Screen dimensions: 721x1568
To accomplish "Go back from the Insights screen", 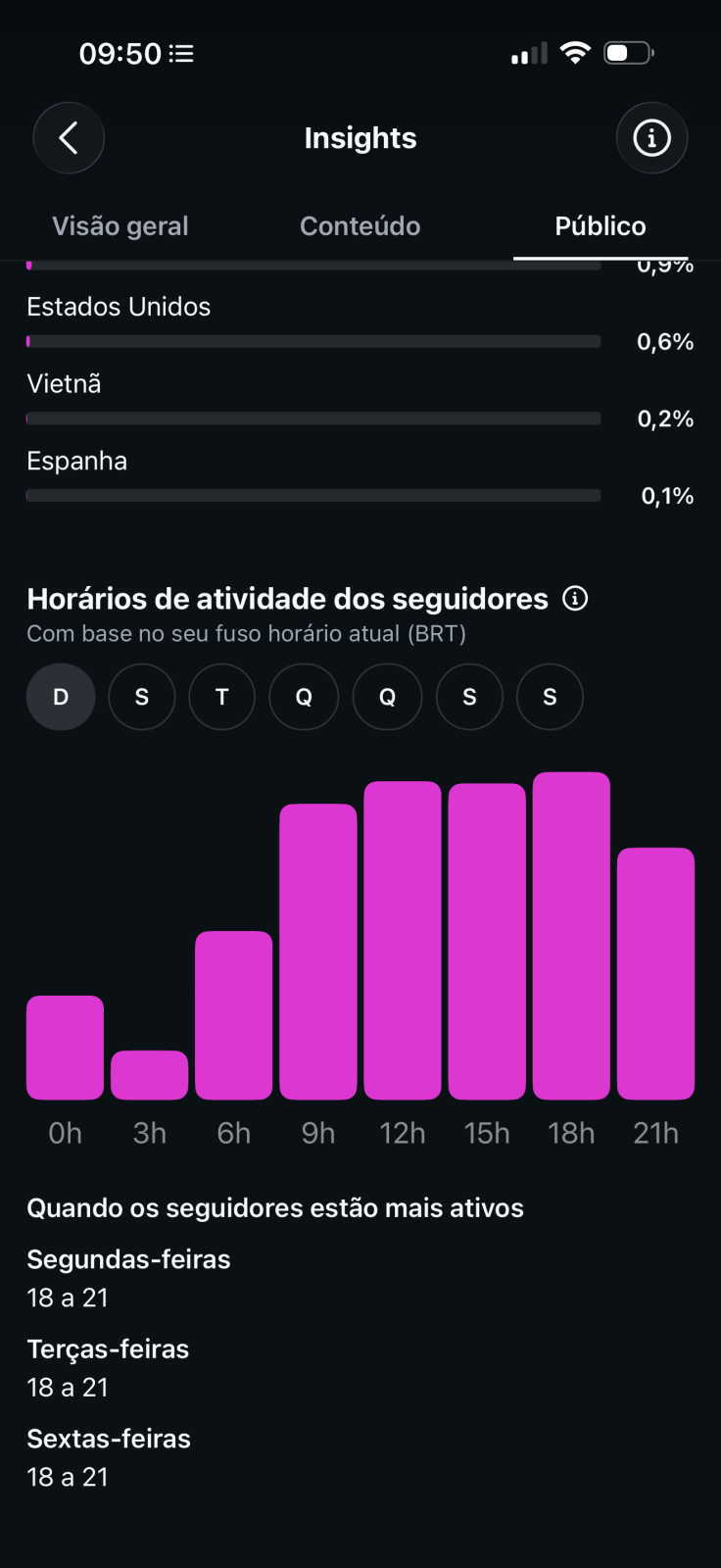I will pos(69,138).
